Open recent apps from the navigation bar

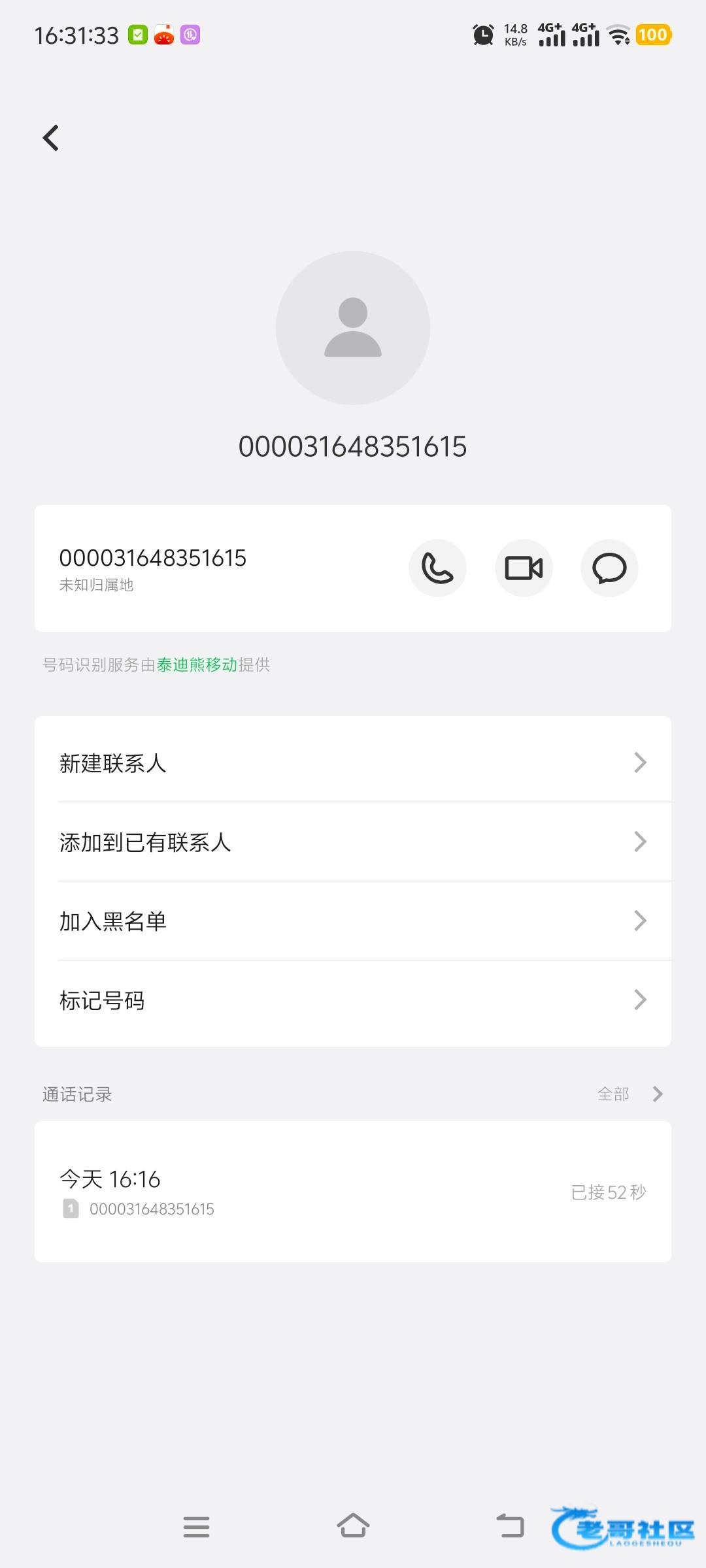196,1527
